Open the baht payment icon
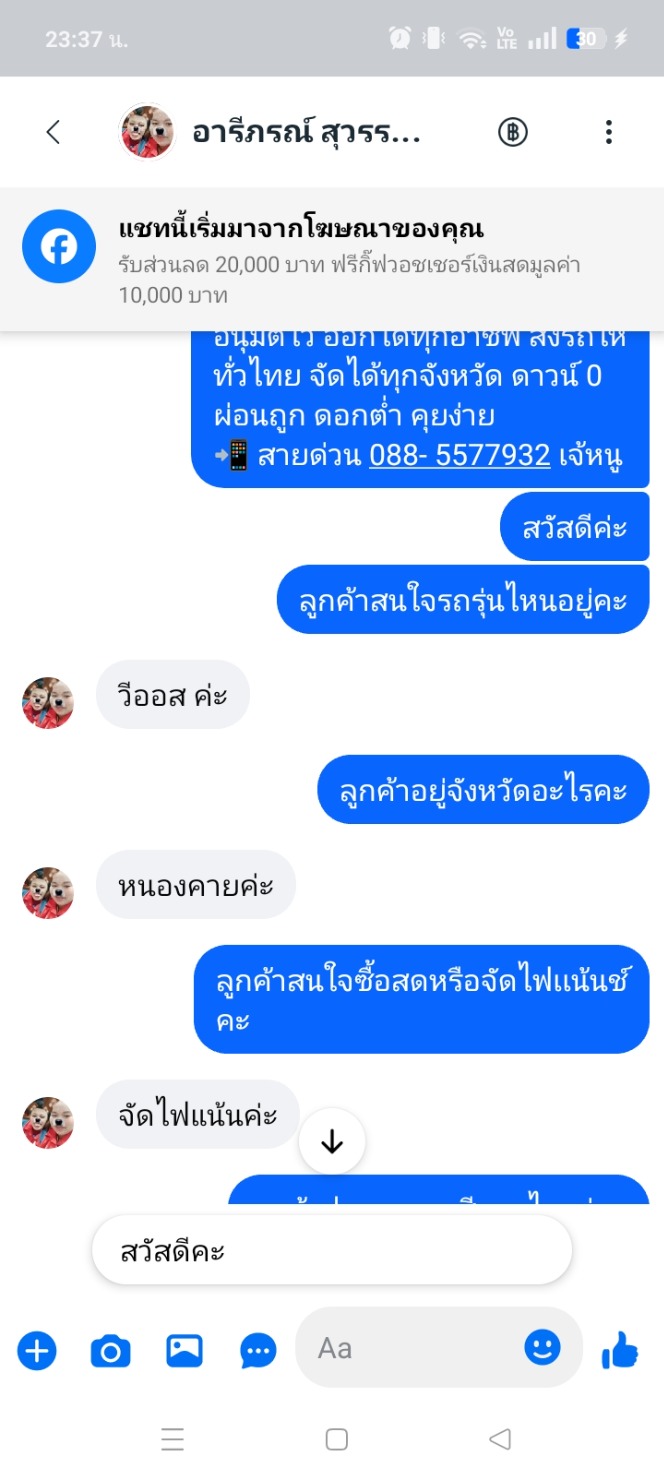Screen dimensions: 664x1480 [513, 132]
